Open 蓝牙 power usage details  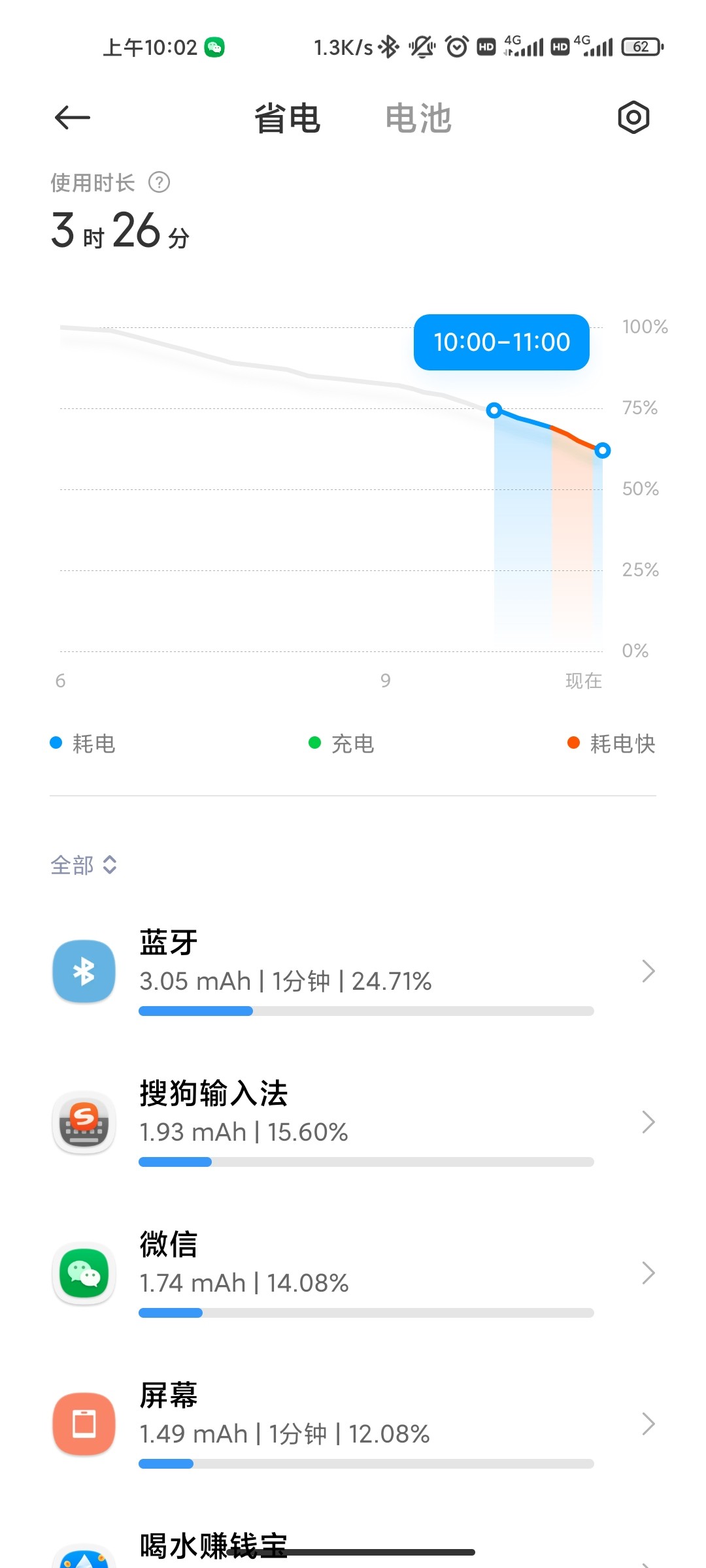pos(353,972)
